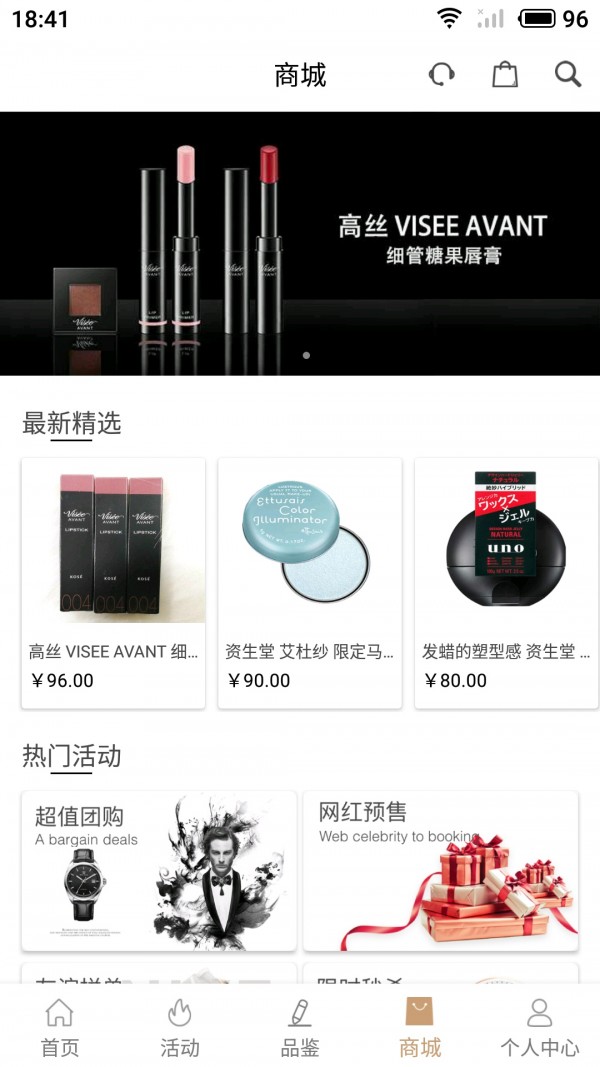Select the 商城 tab

pos(420,1027)
